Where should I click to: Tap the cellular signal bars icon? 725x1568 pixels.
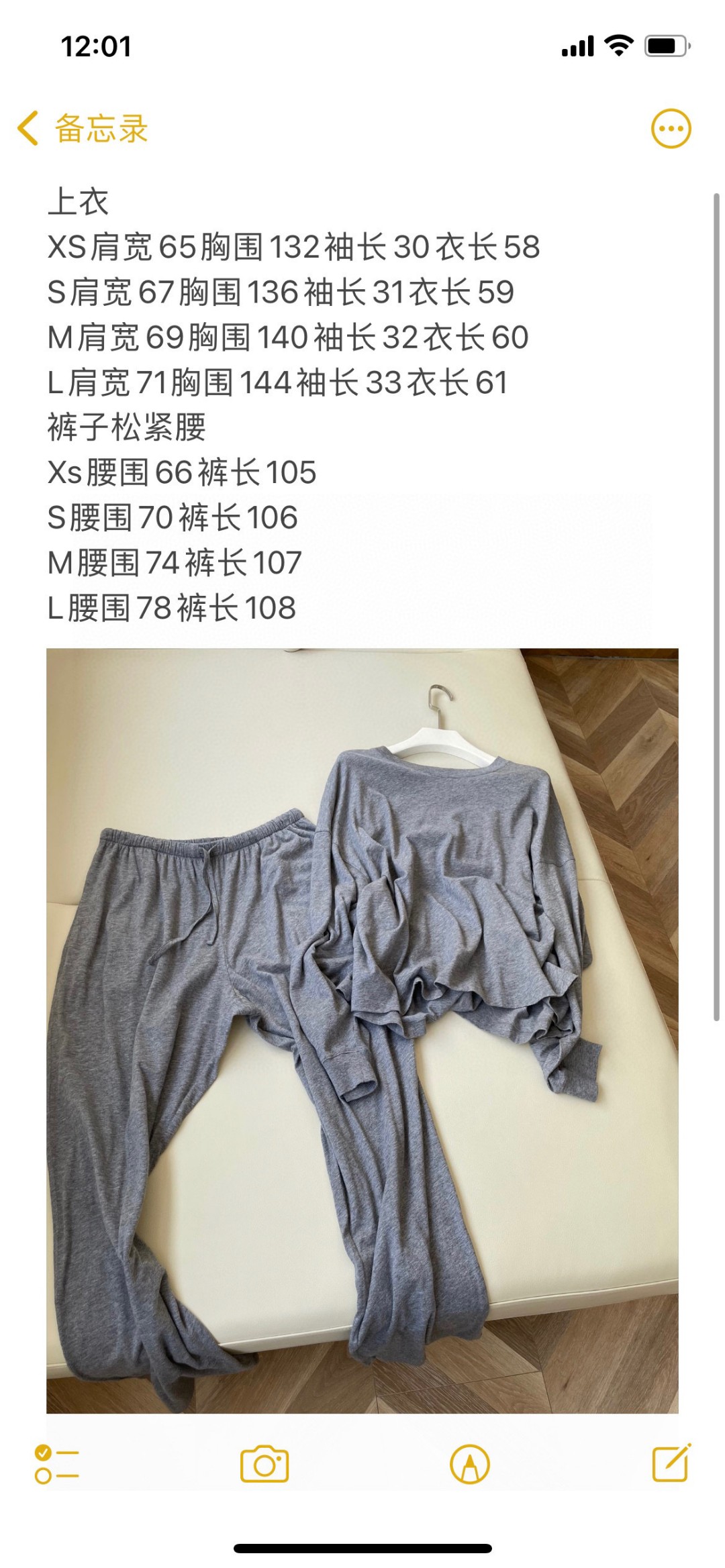tap(578, 45)
